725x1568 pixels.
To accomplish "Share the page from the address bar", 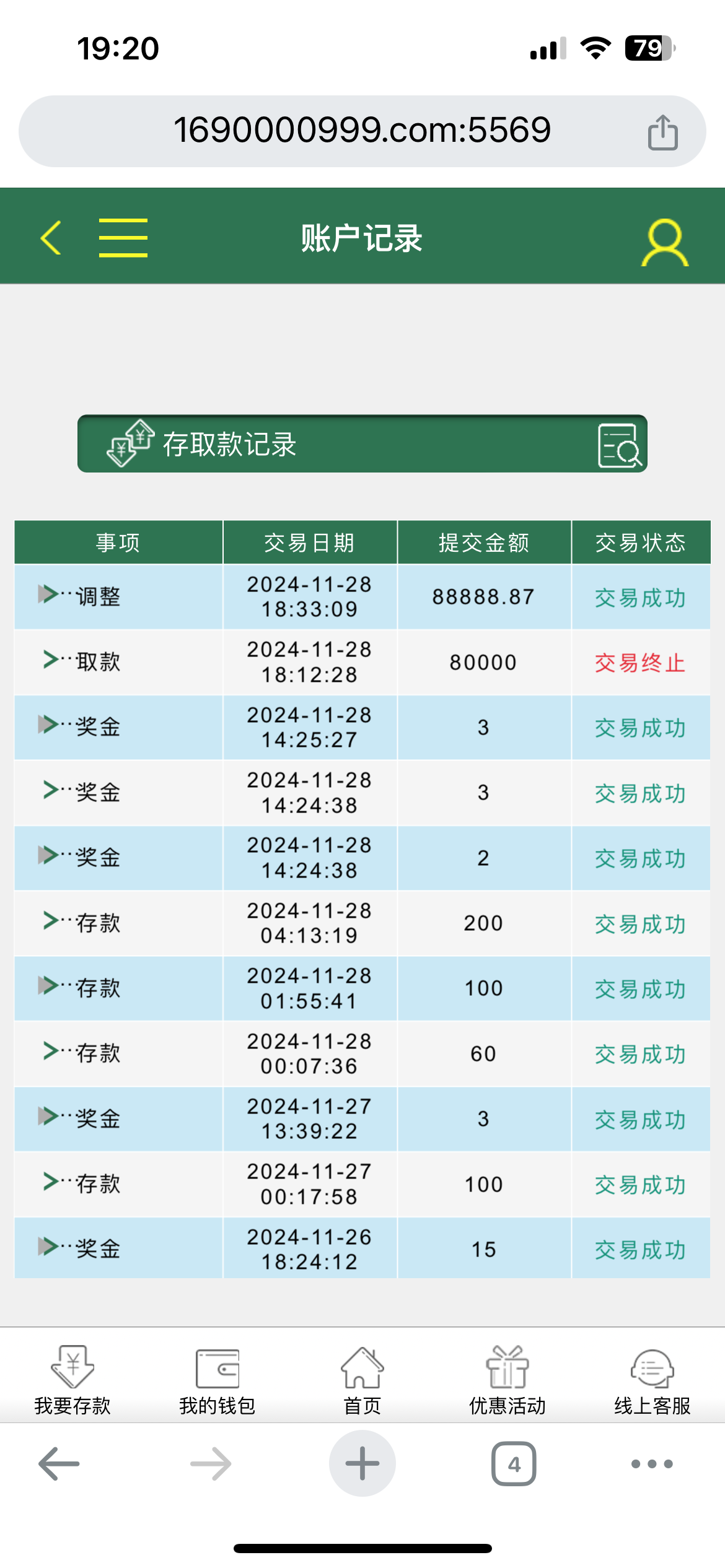I will click(663, 133).
